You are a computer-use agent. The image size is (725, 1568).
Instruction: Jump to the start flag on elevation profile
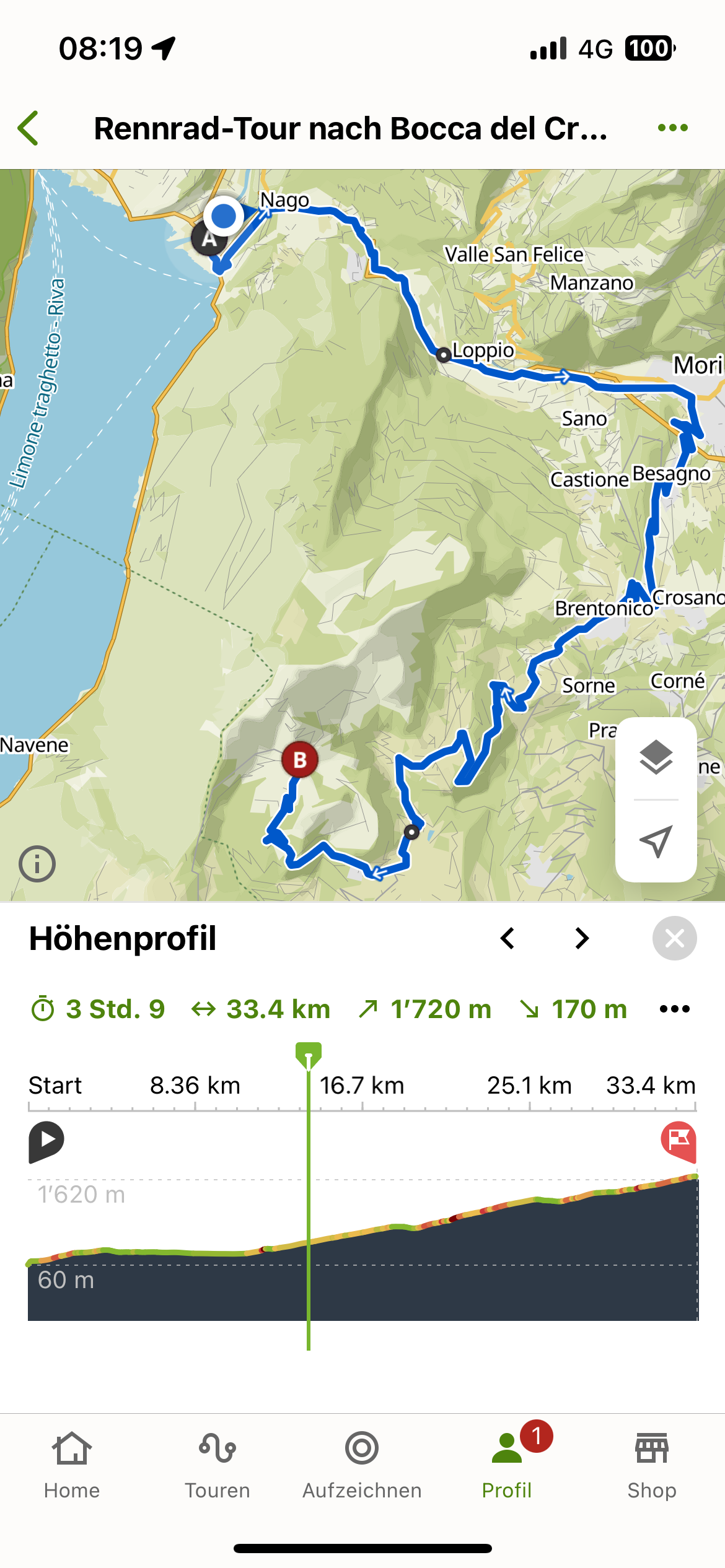coord(46,1141)
